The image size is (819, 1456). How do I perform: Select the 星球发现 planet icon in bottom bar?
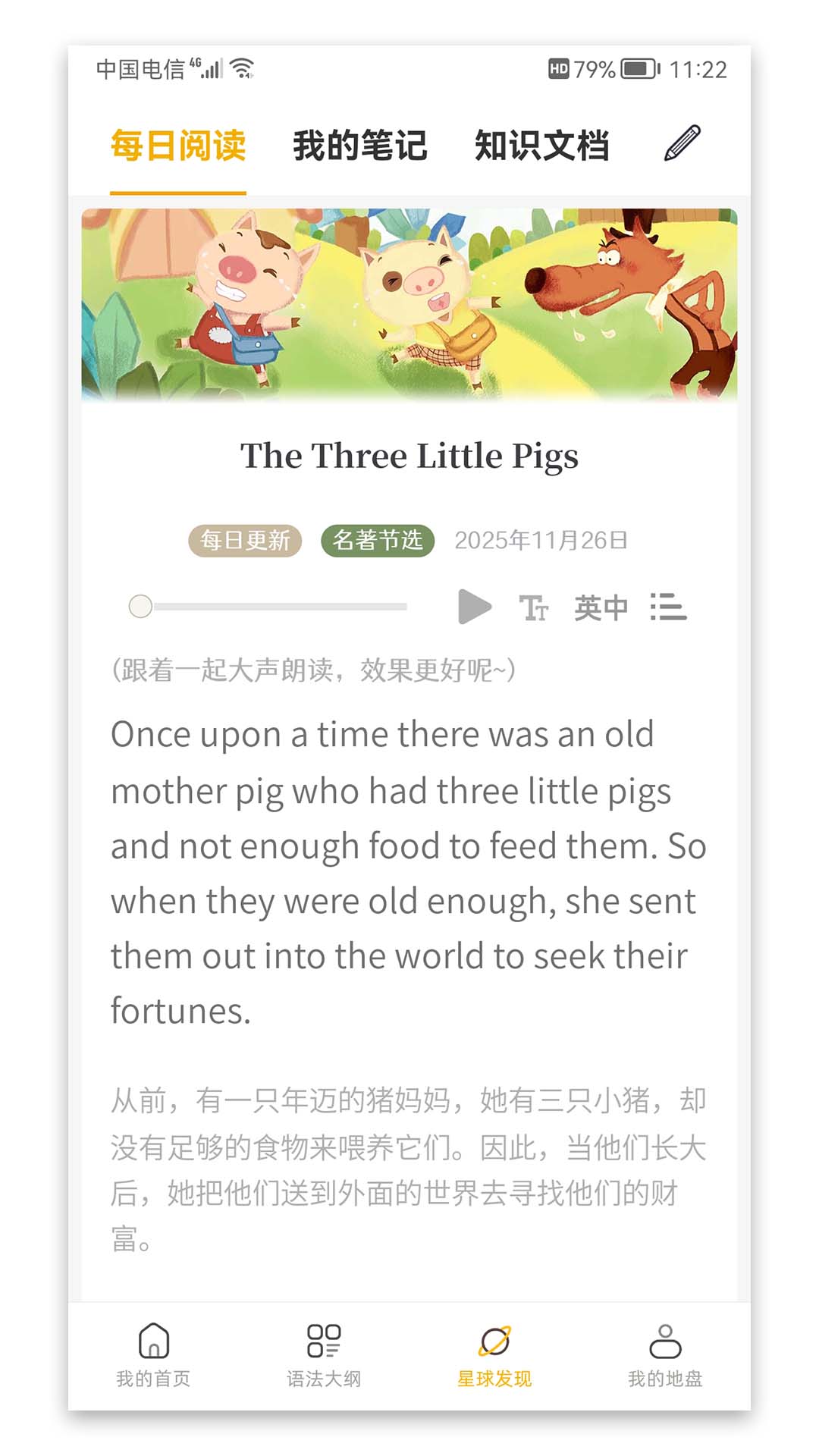click(x=493, y=1341)
